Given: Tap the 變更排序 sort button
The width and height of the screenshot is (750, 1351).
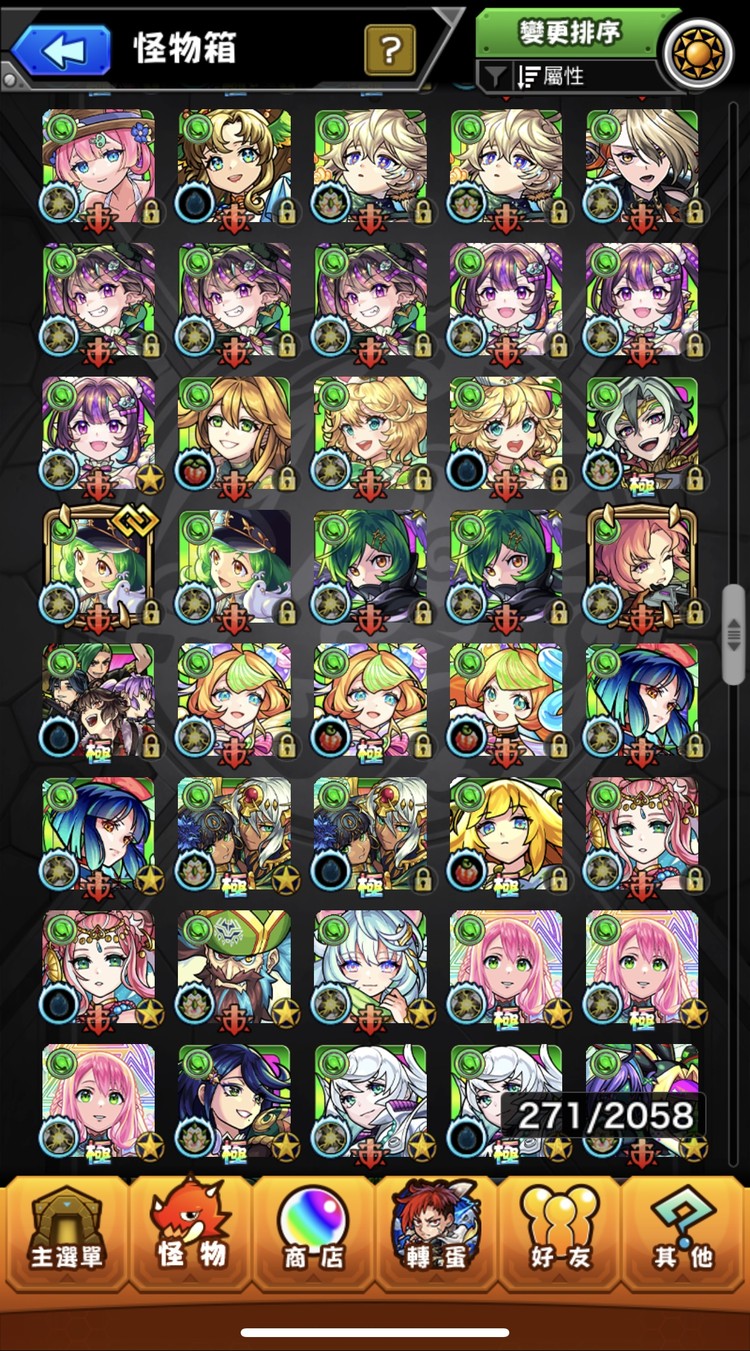Looking at the screenshot, I should coord(570,32).
